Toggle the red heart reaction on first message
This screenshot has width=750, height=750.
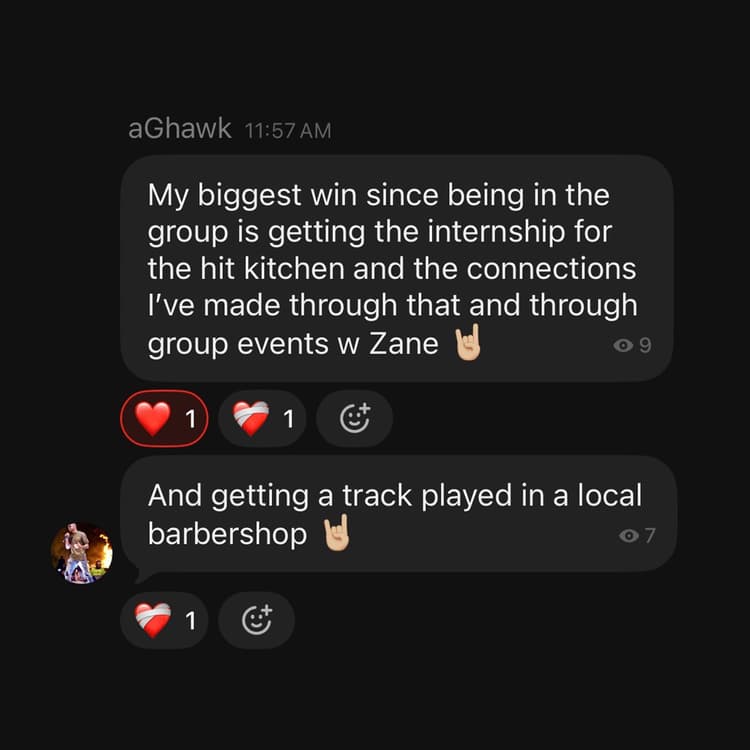(164, 419)
